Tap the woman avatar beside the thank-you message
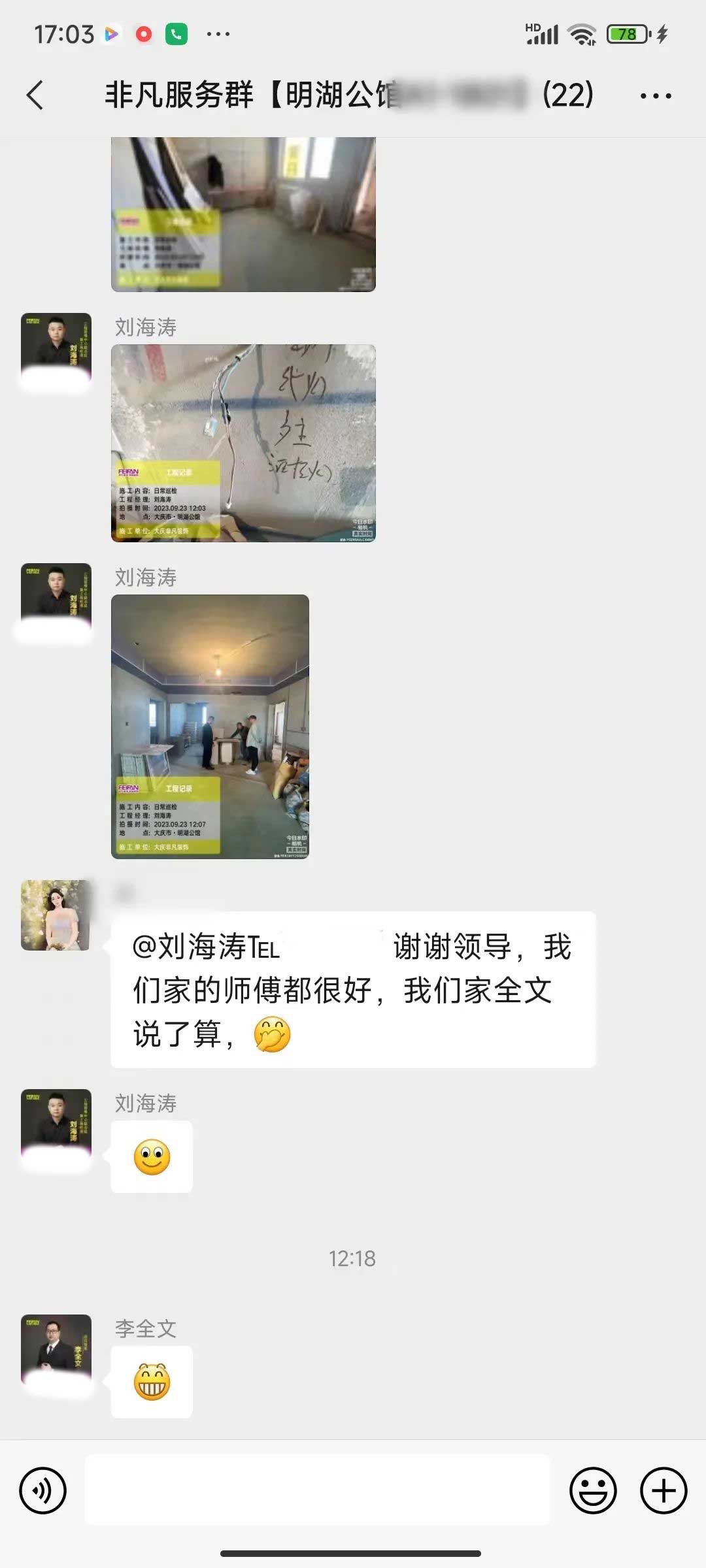The height and width of the screenshot is (1568, 706). click(56, 915)
